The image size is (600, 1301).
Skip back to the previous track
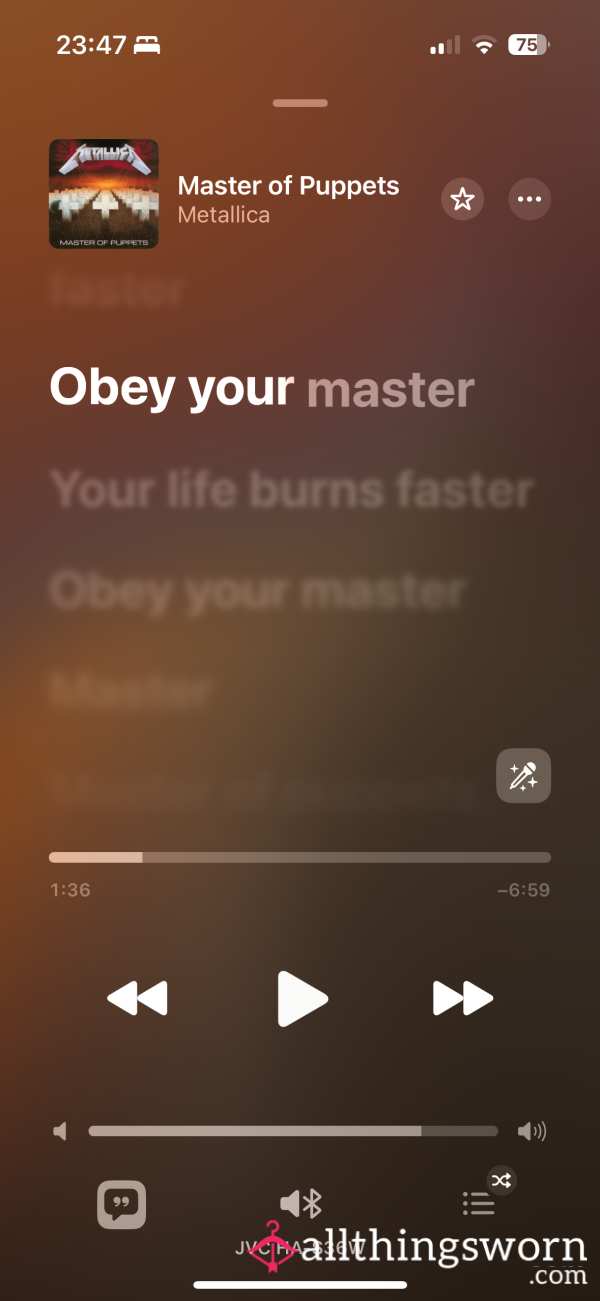pos(137,998)
